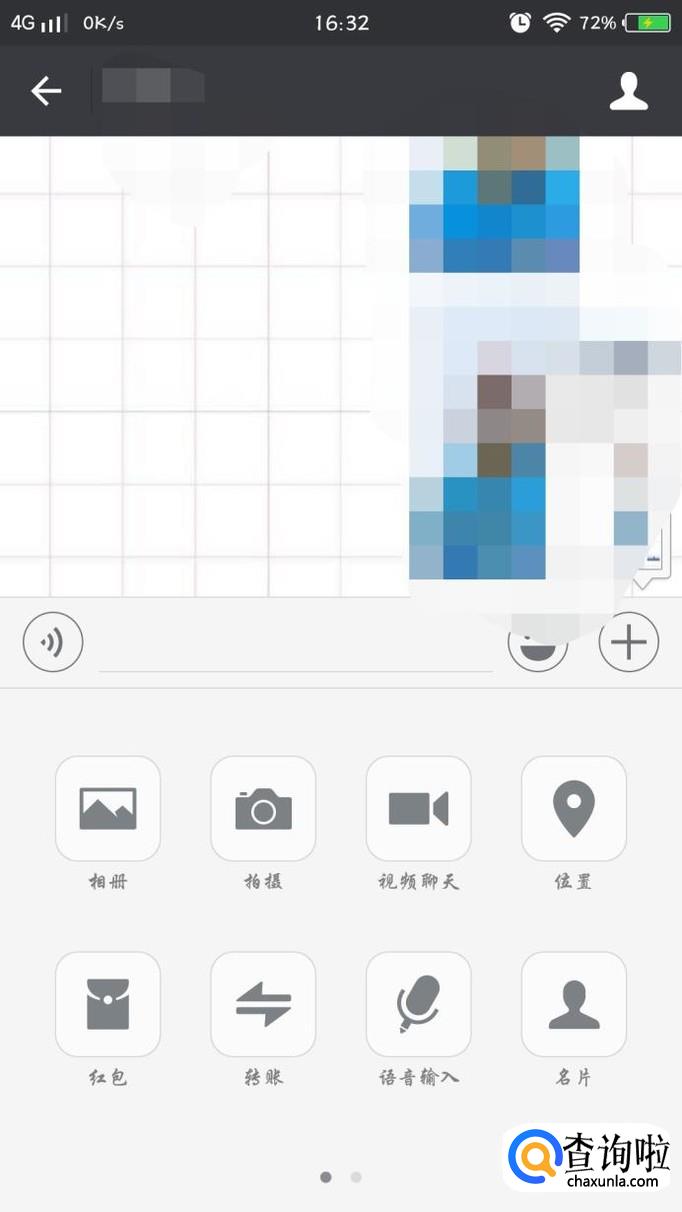Open 转账 money transfer
The image size is (682, 1212).
[263, 1004]
